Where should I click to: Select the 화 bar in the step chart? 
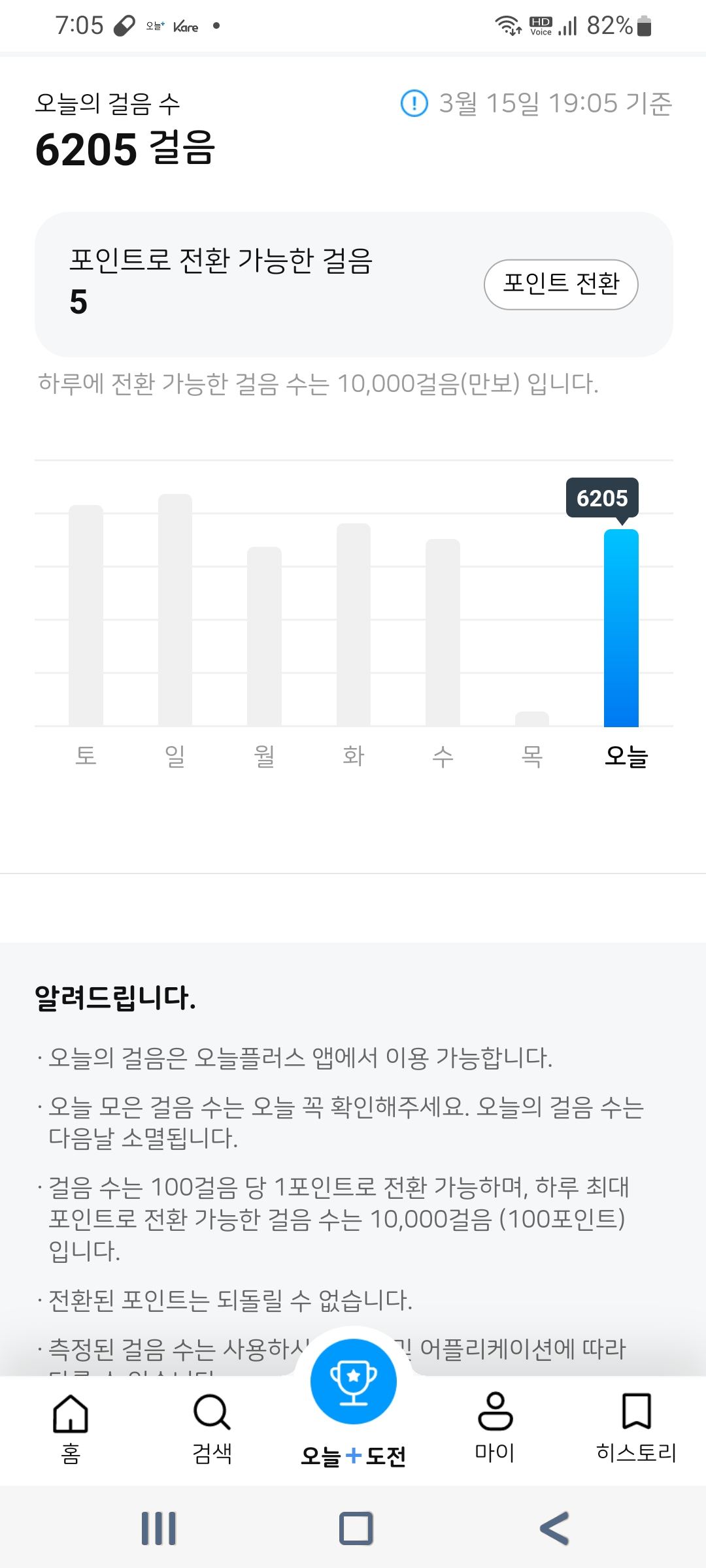click(354, 624)
